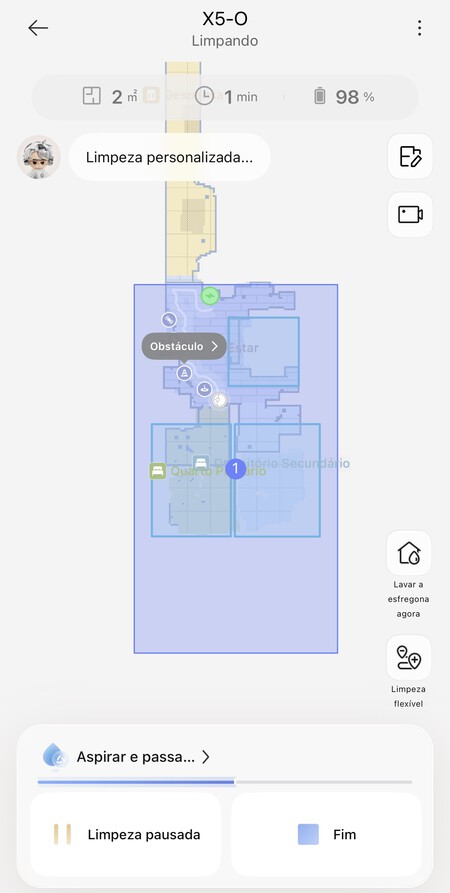Select the Quarto room bed icon
This screenshot has height=893, width=450.
pos(158,471)
